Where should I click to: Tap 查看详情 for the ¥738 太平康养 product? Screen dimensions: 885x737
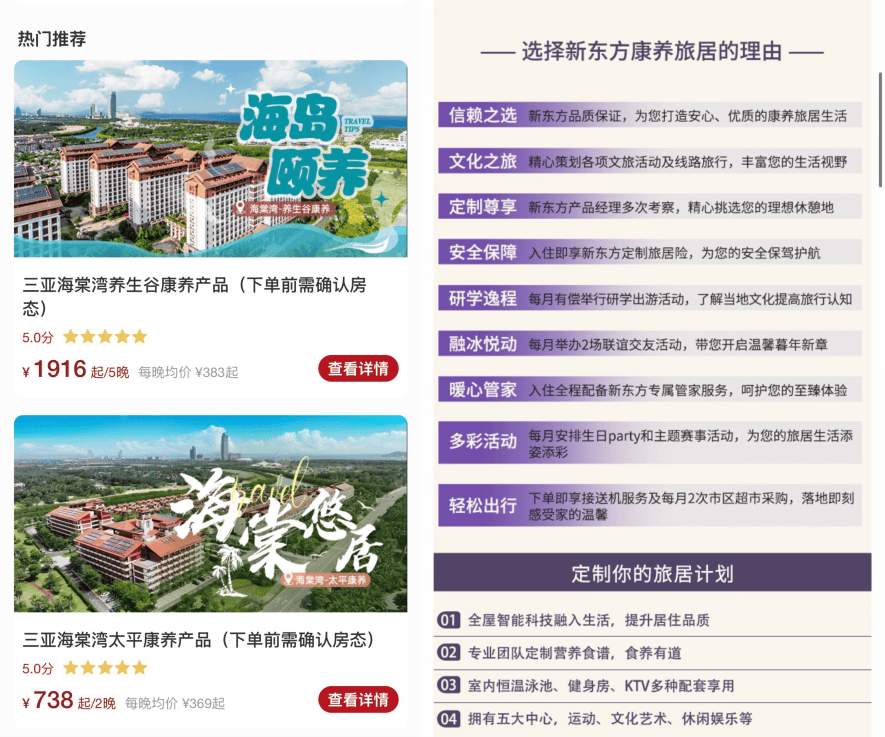(358, 700)
